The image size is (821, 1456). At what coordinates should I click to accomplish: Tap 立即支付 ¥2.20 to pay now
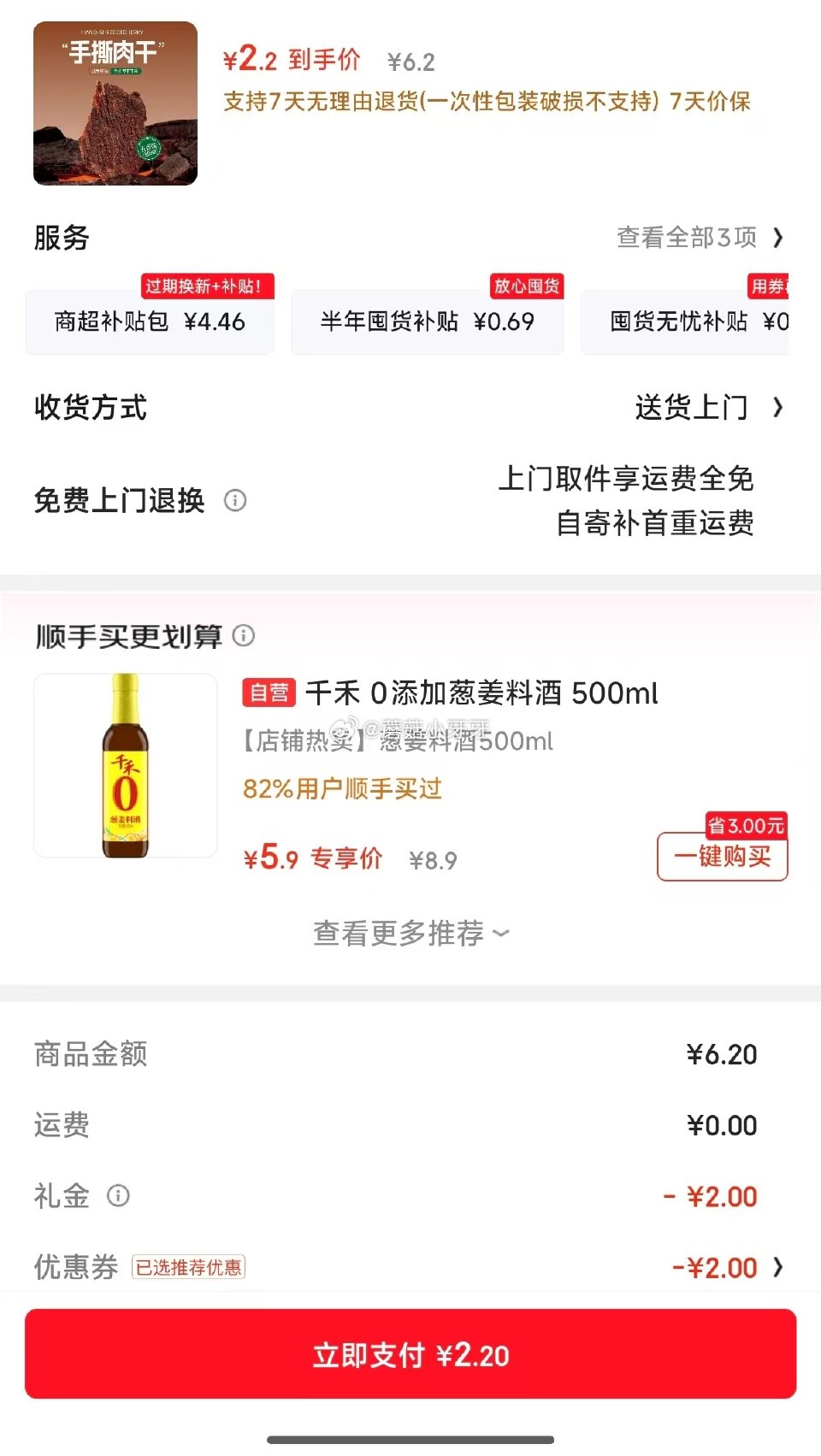410,1353
